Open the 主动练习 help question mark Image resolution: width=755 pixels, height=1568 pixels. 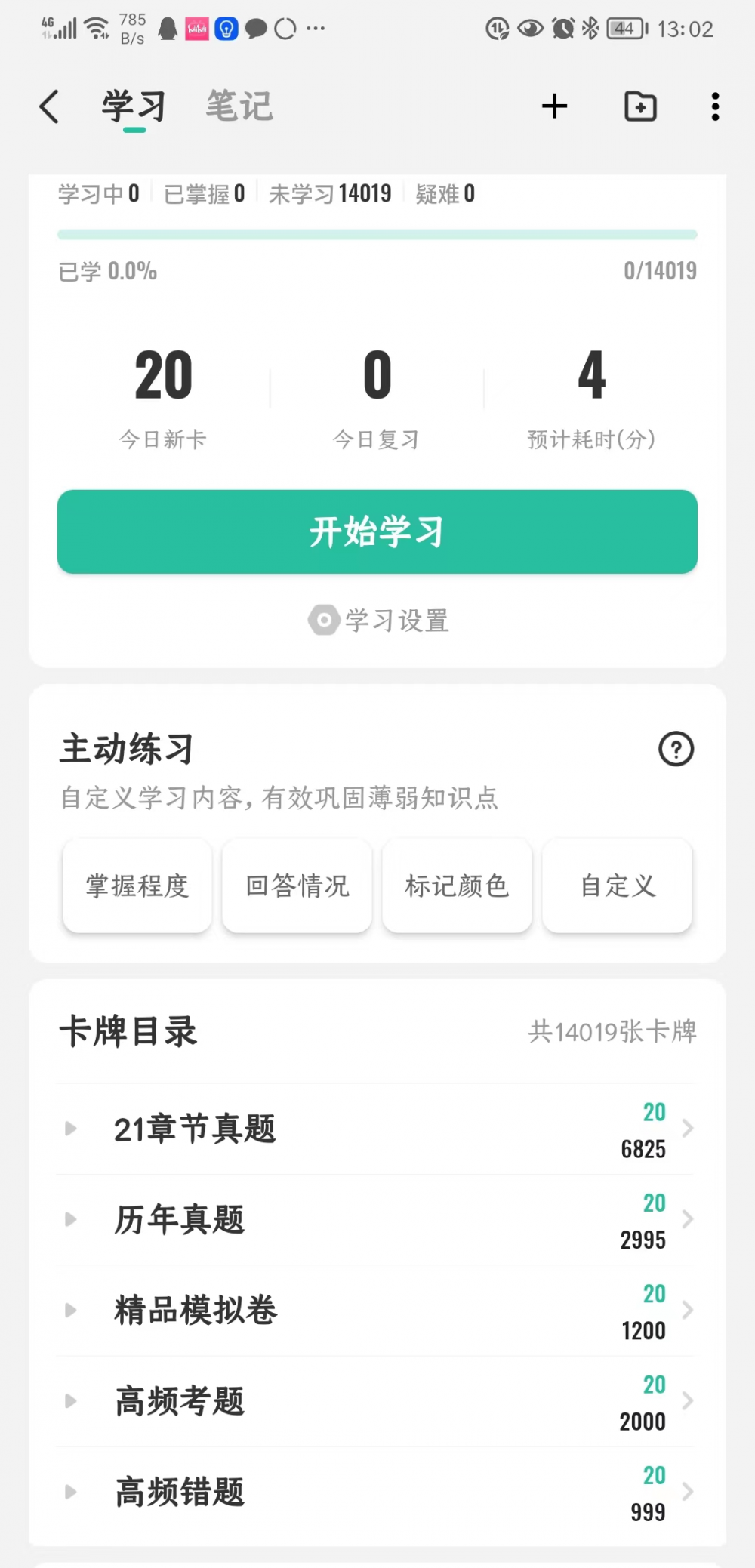click(676, 749)
